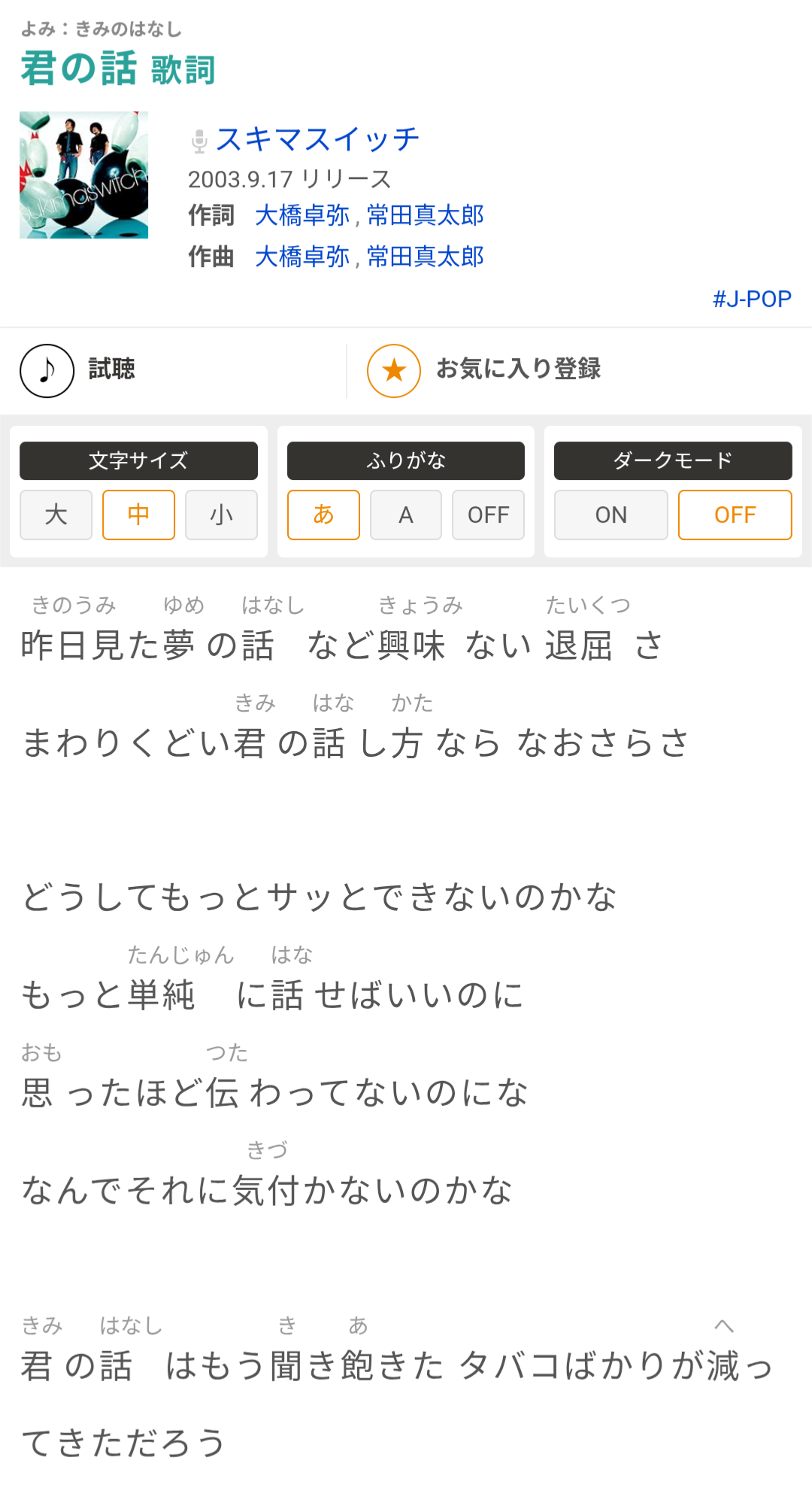Turn off furigana display
This screenshot has height=1494, width=812.
[488, 515]
